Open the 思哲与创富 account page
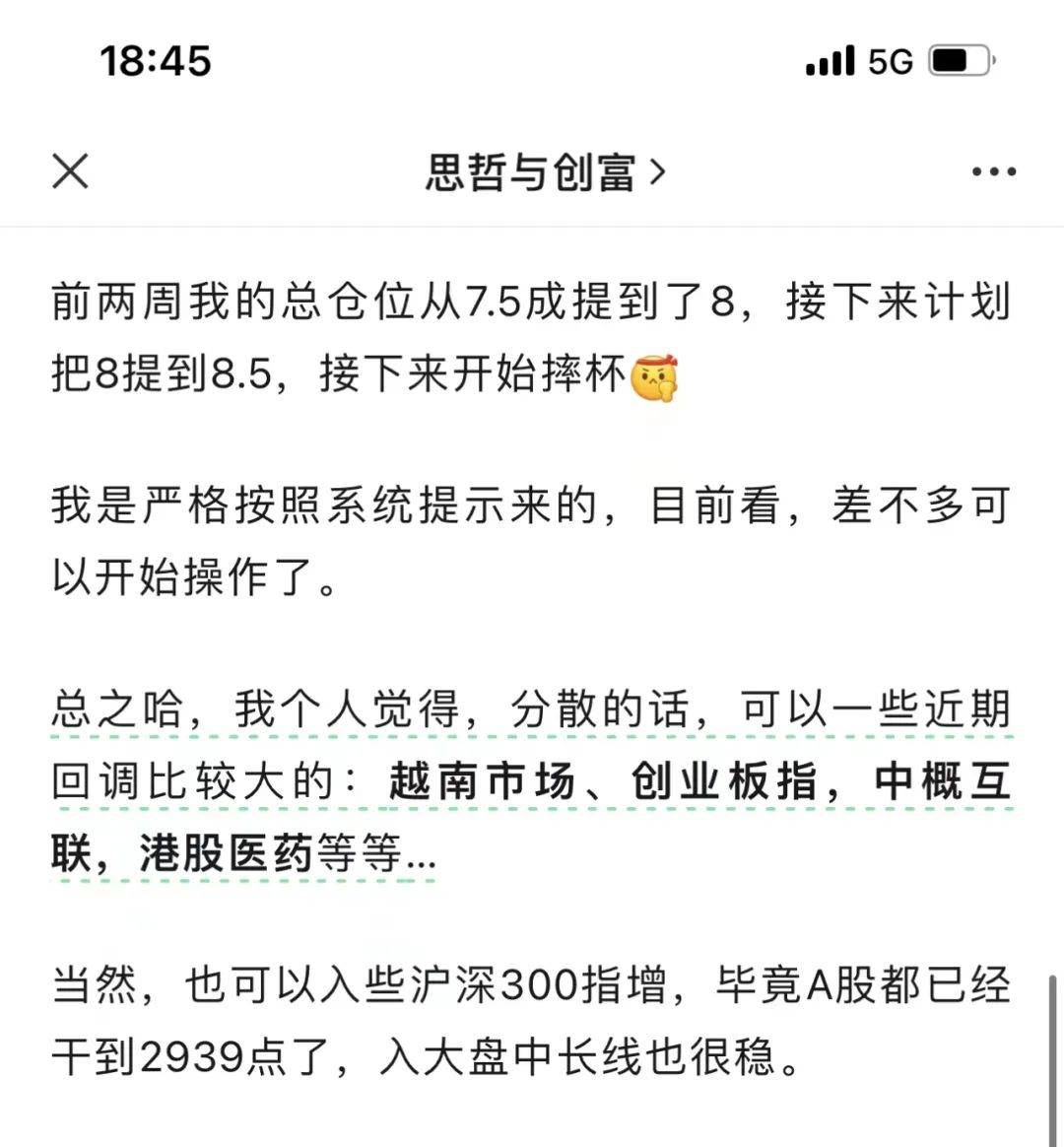Screen dimensions: 1064x1147 coord(545,172)
